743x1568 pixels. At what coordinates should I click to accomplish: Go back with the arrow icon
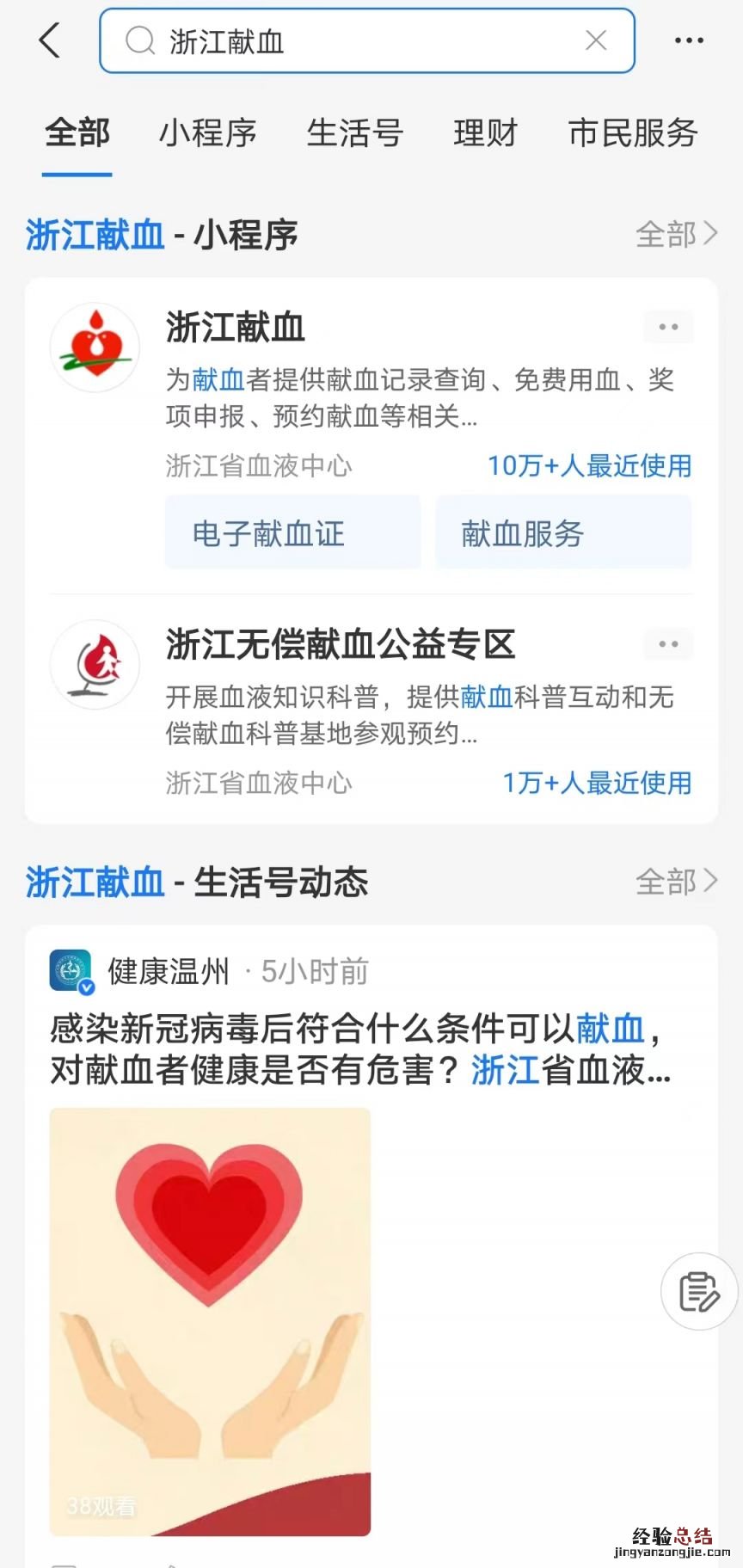51,40
